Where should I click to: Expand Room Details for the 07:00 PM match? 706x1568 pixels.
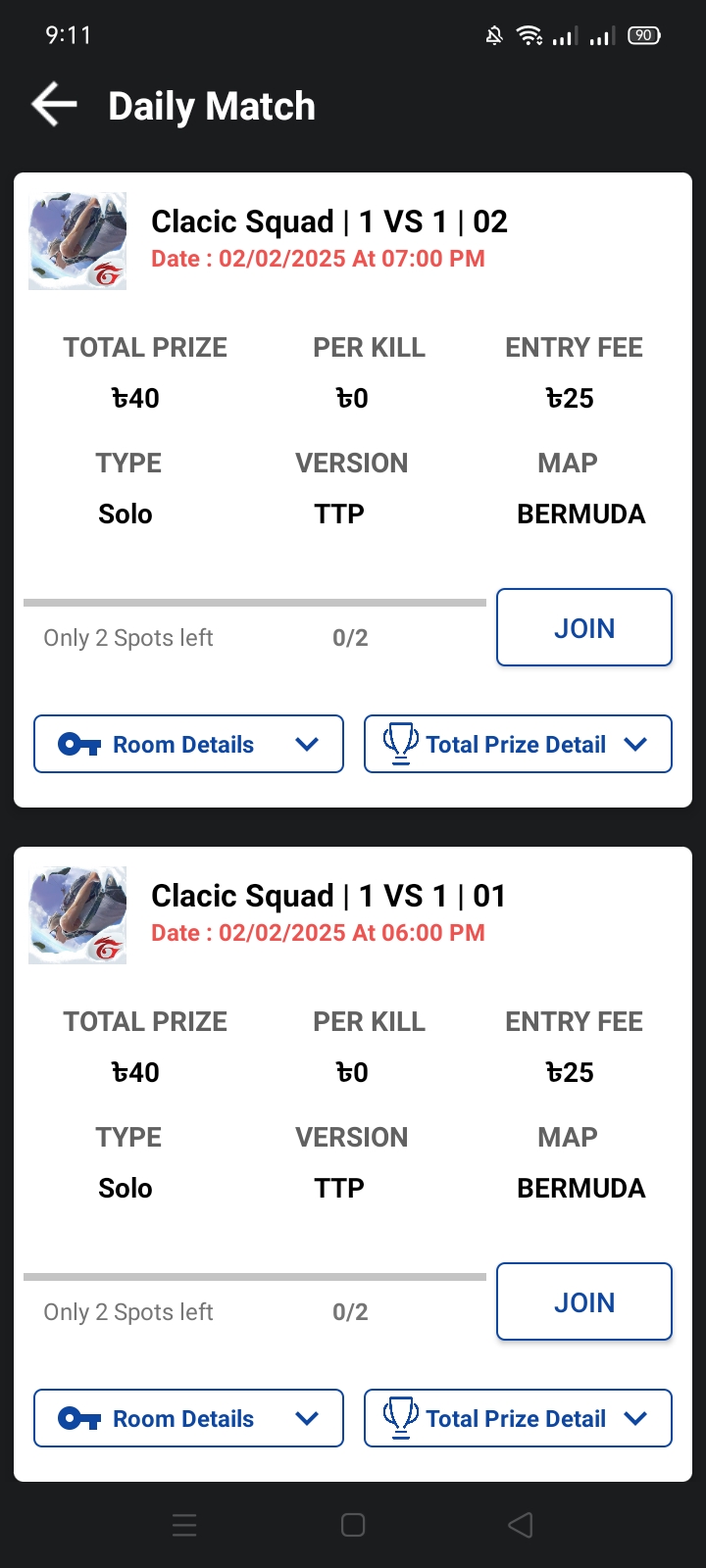click(x=188, y=744)
